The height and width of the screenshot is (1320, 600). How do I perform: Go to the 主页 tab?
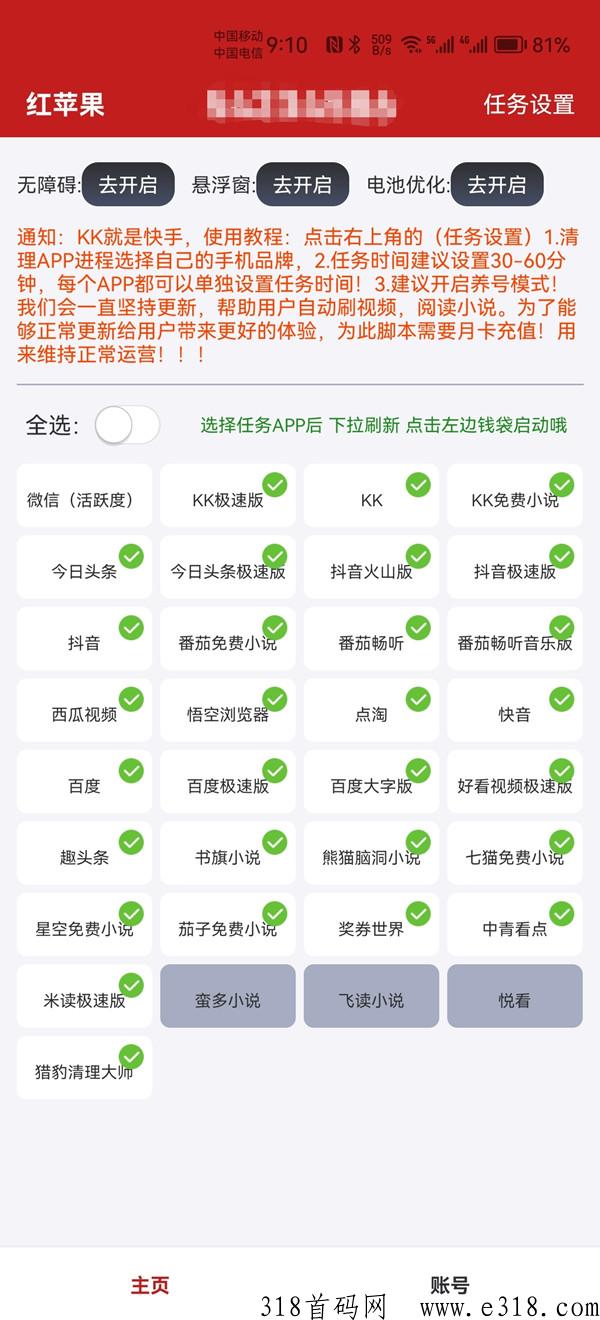150,1285
